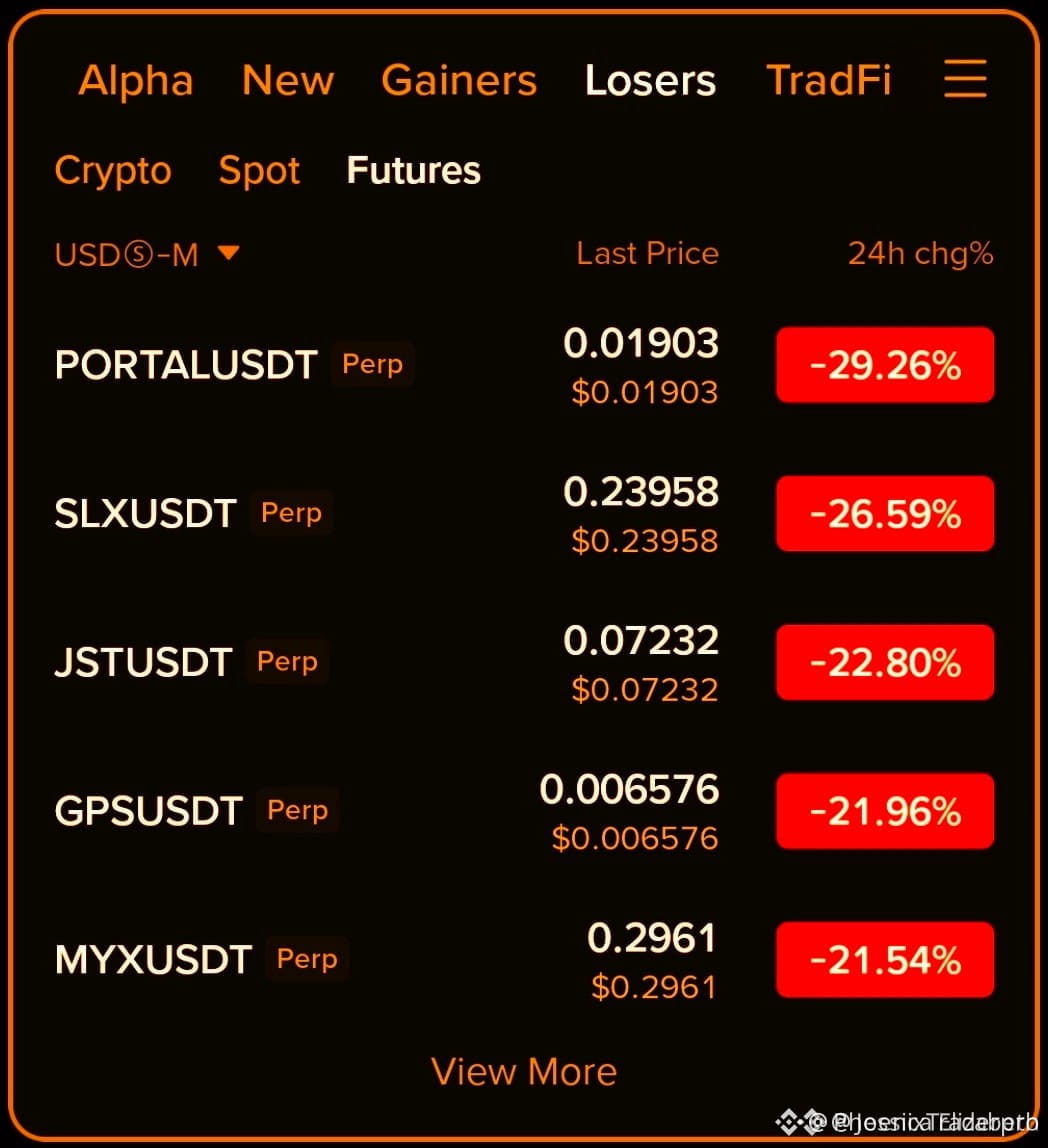
Task: Open the GPSUSDT Perp row
Action: 524,811
